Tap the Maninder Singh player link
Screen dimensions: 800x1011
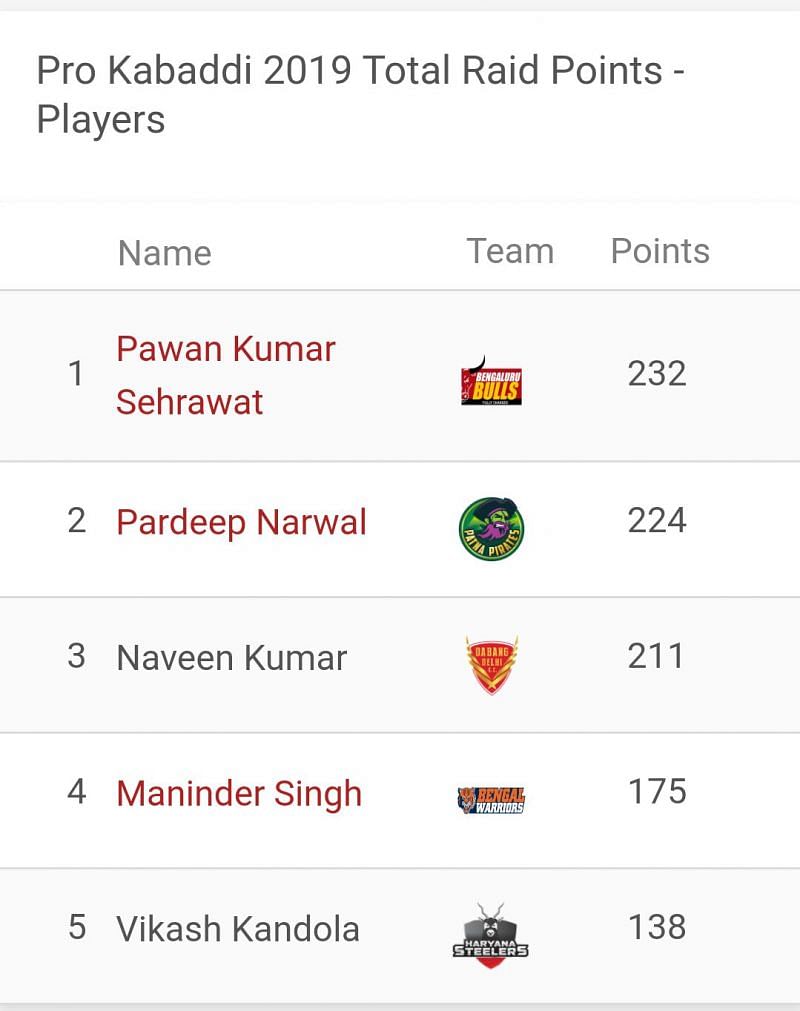[239, 794]
